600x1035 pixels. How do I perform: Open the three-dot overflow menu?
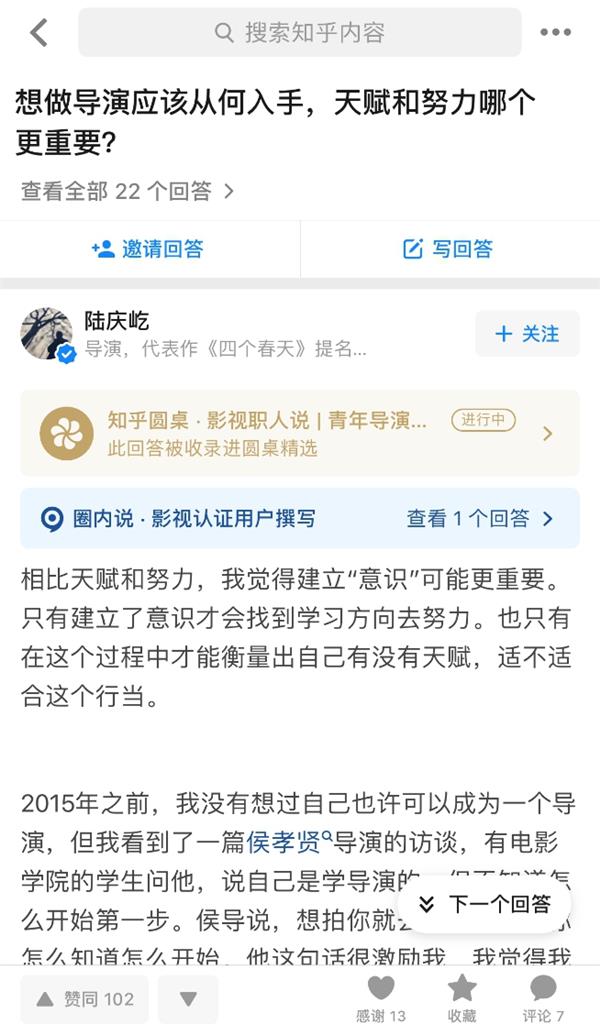pos(555,32)
